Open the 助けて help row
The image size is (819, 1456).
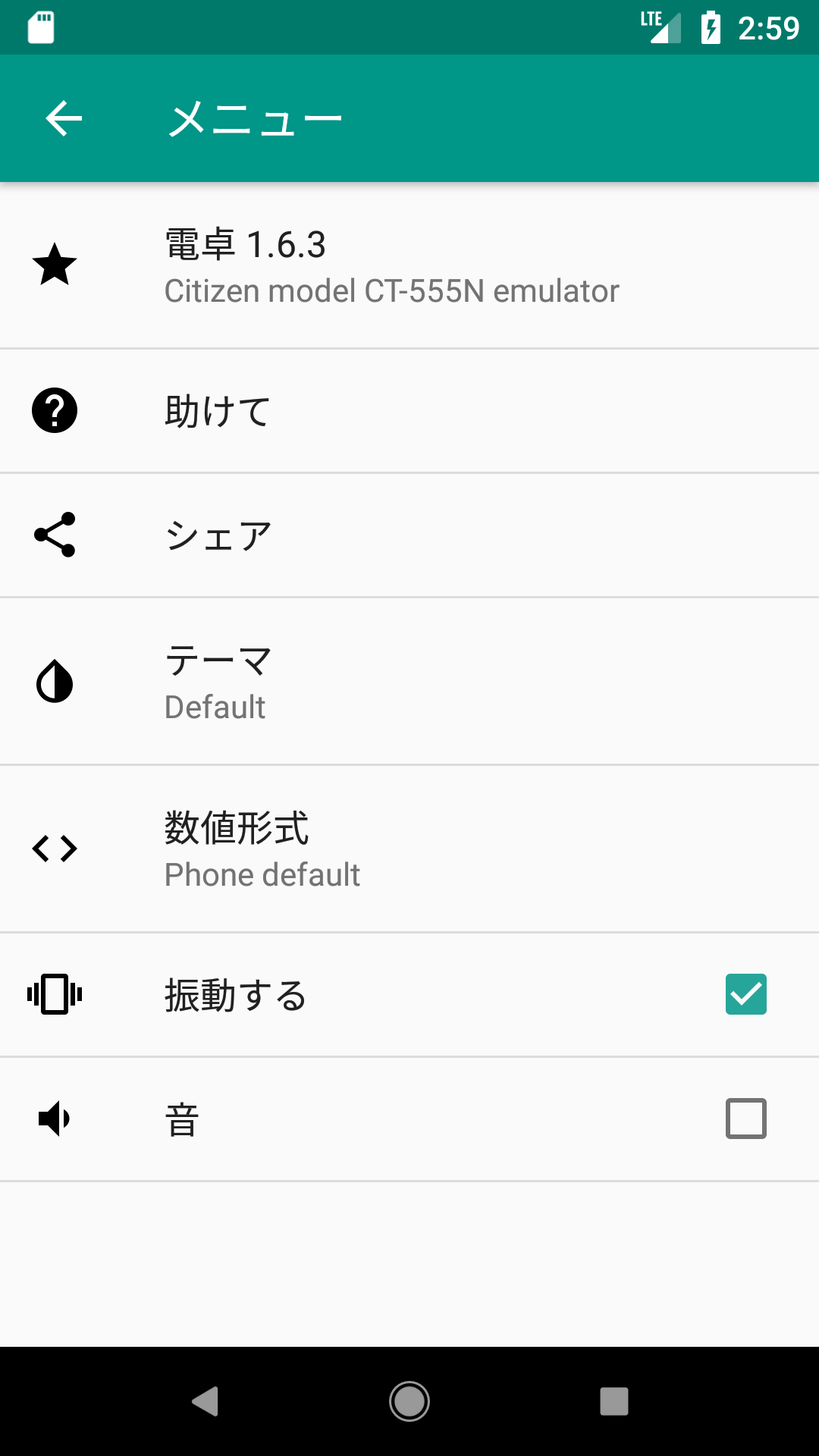(x=409, y=411)
